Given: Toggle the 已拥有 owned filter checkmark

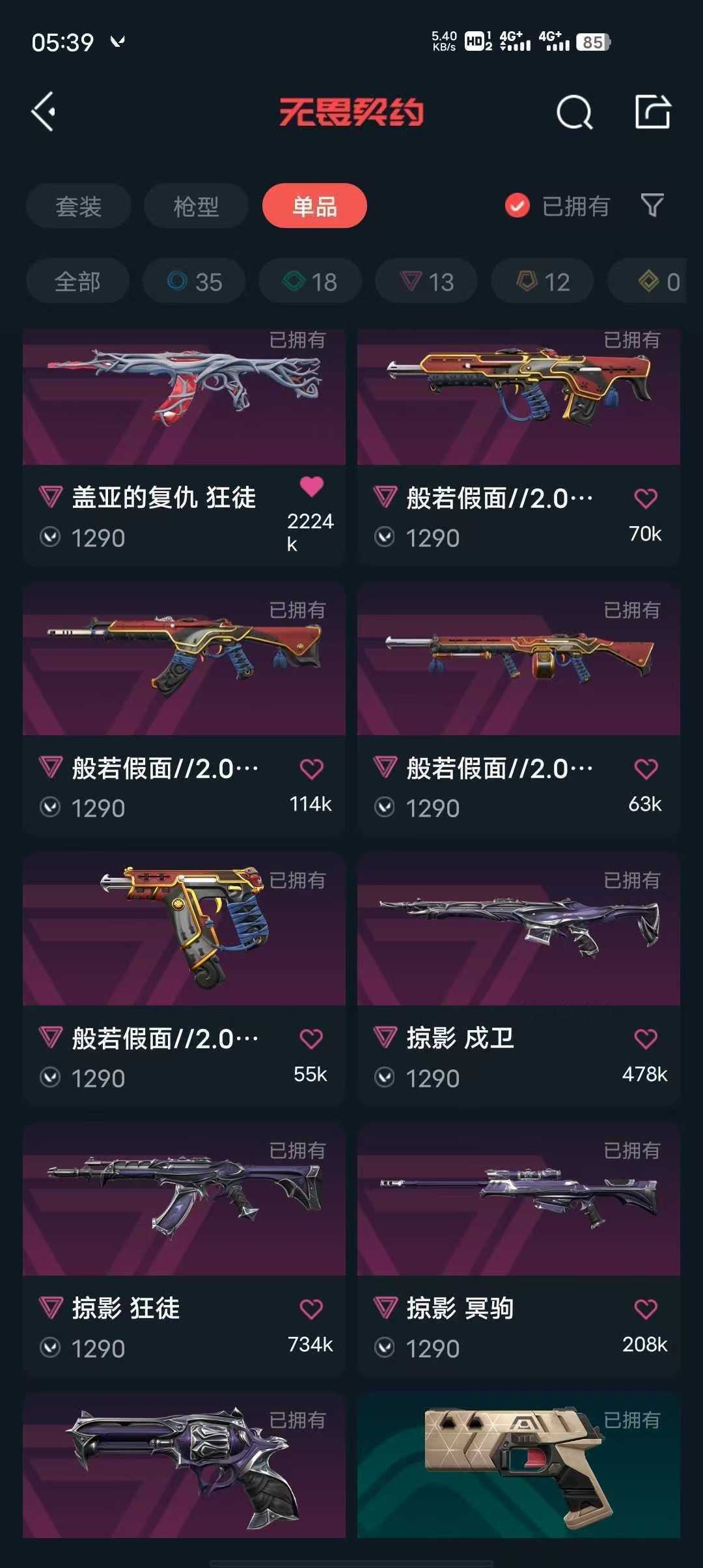Looking at the screenshot, I should point(516,206).
